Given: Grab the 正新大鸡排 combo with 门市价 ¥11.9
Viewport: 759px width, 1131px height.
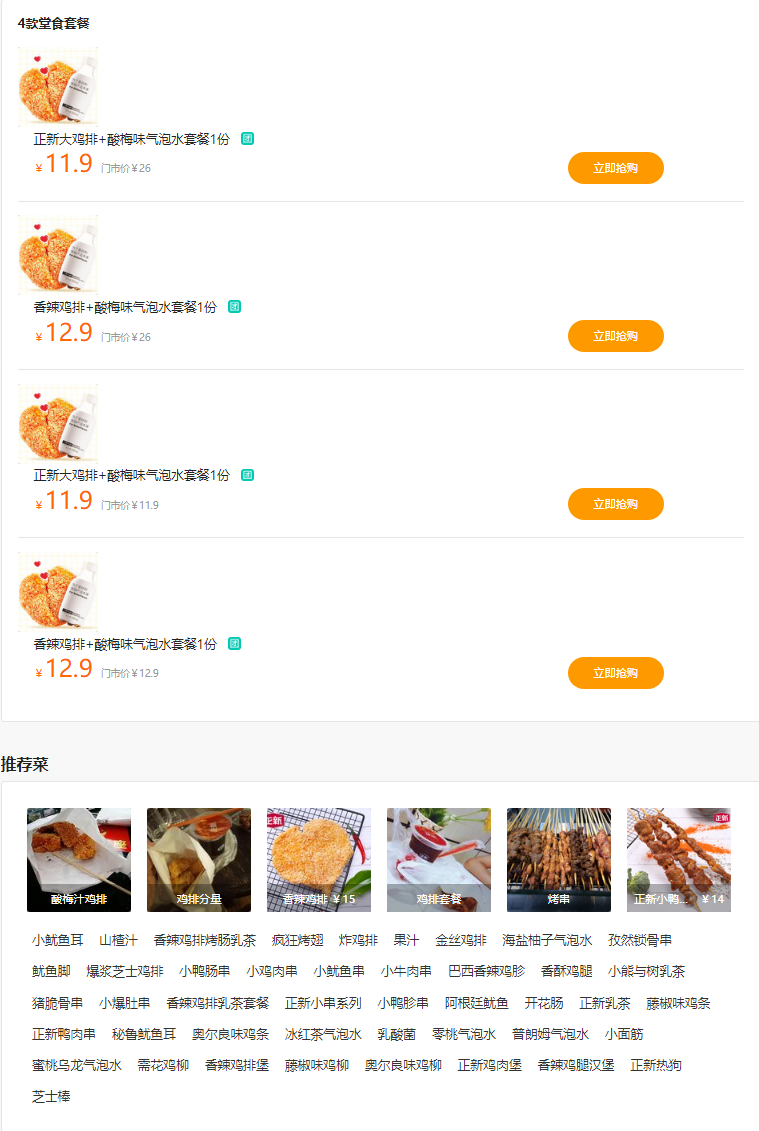Looking at the screenshot, I should [x=615, y=504].
